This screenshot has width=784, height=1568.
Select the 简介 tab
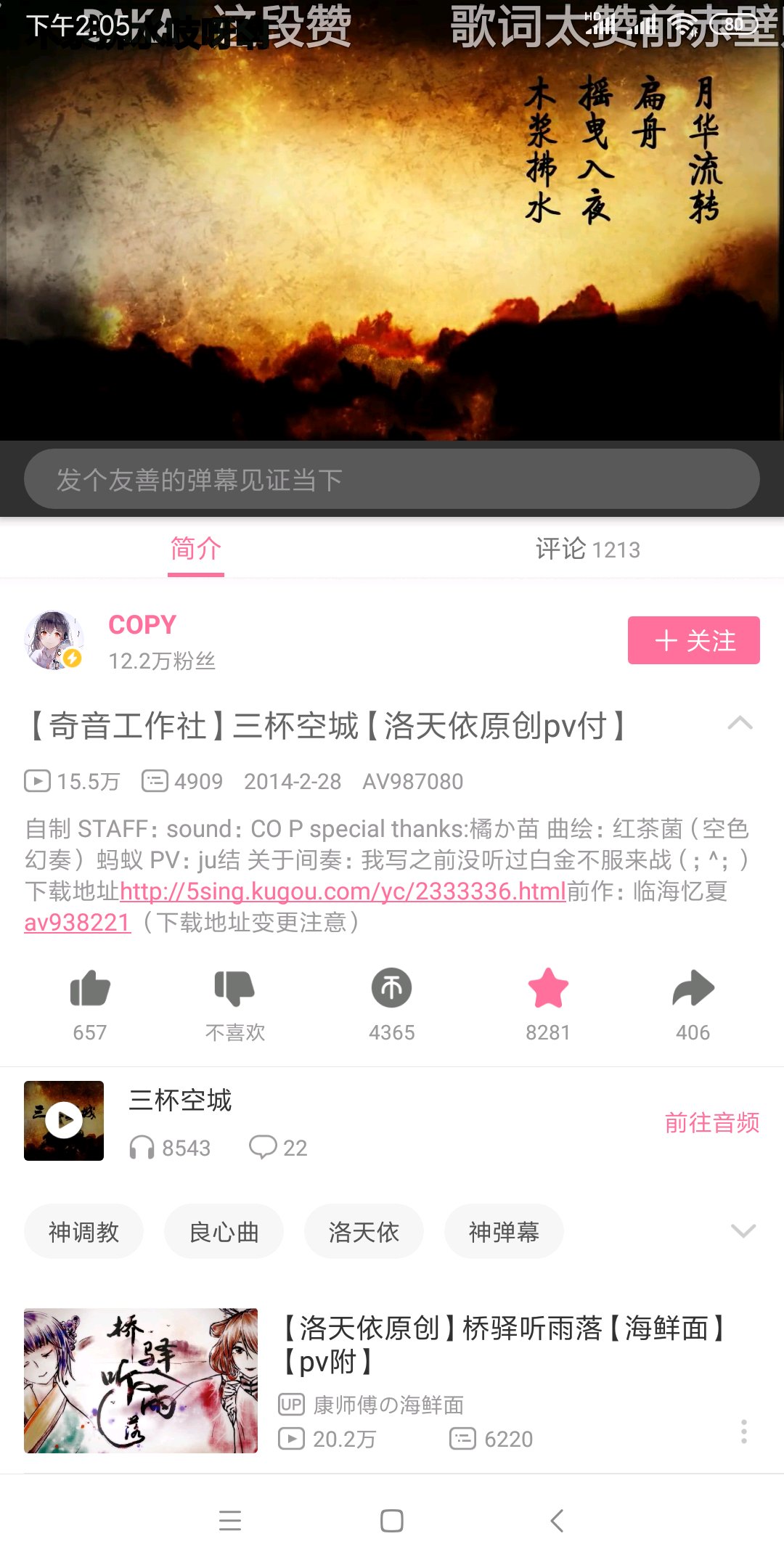(x=196, y=550)
